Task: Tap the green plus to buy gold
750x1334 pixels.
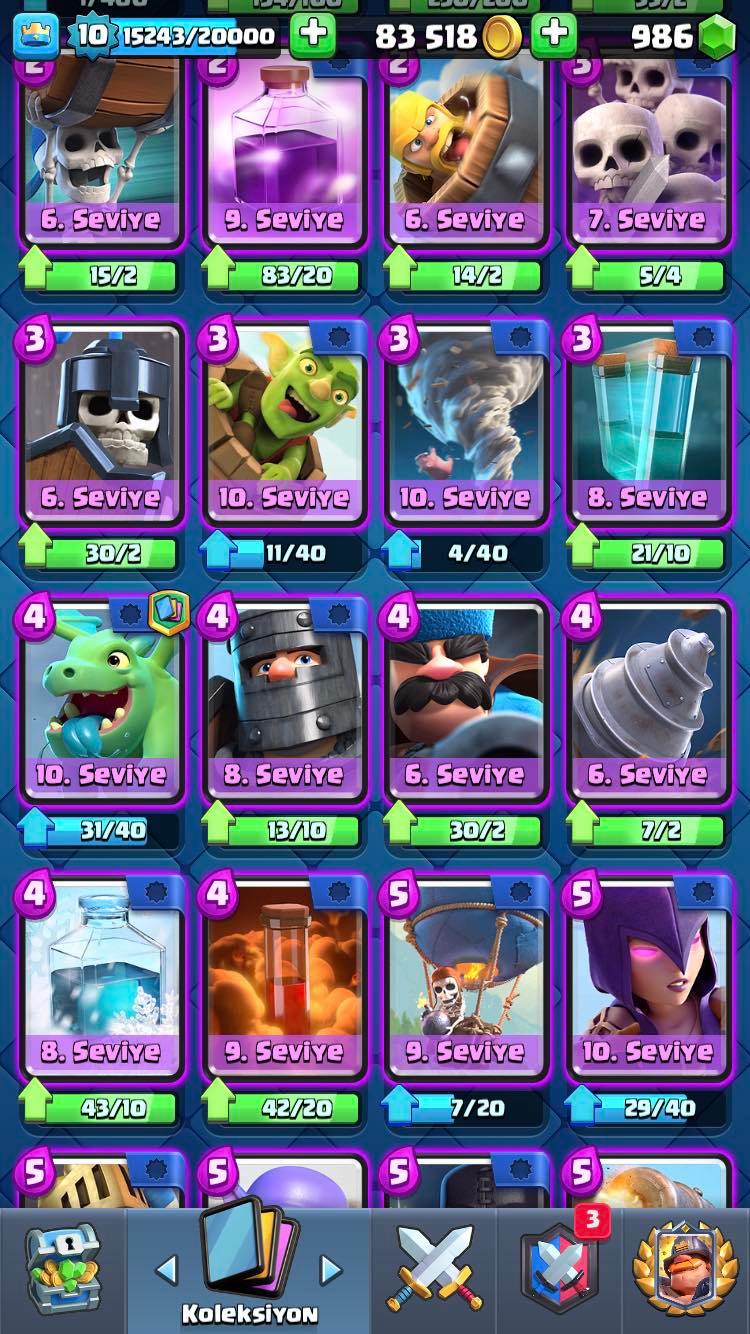Action: tap(553, 37)
